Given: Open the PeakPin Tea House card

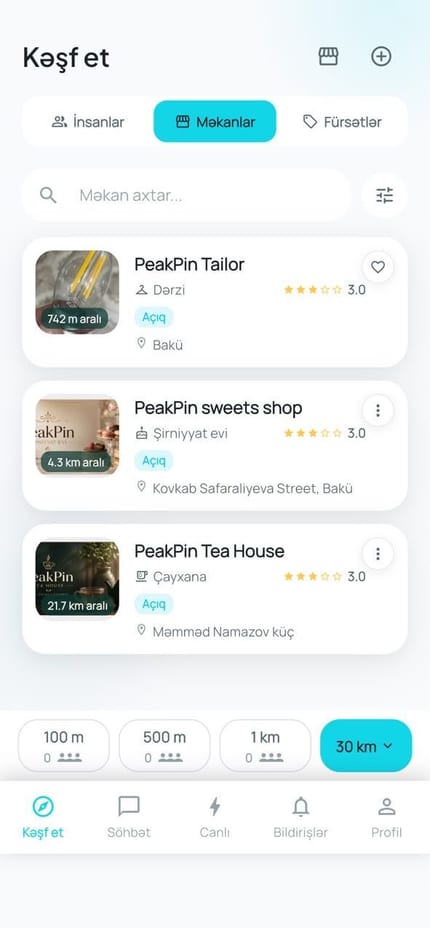Looking at the screenshot, I should click(215, 589).
